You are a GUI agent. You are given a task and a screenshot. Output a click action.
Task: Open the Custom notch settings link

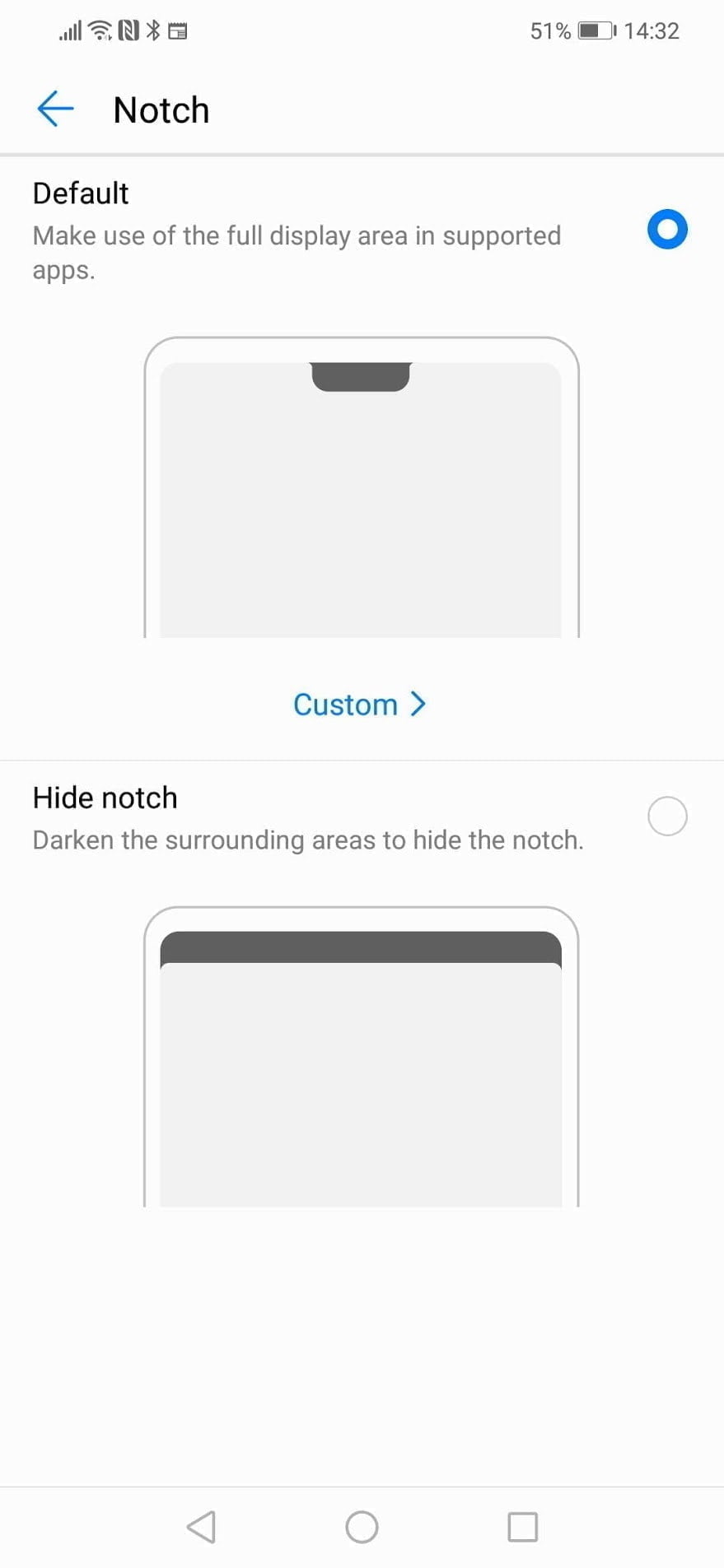click(360, 705)
